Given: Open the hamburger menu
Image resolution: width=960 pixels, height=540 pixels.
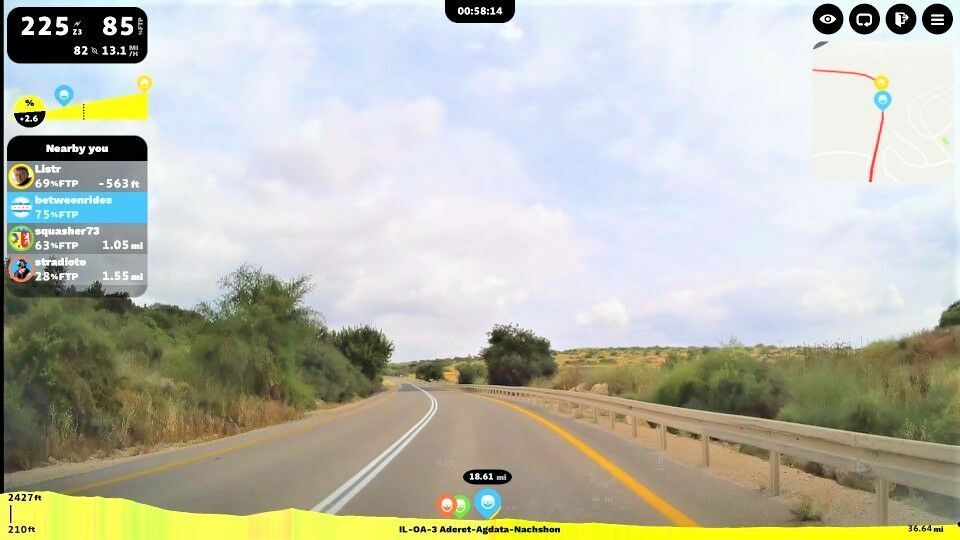Looking at the screenshot, I should [x=937, y=19].
